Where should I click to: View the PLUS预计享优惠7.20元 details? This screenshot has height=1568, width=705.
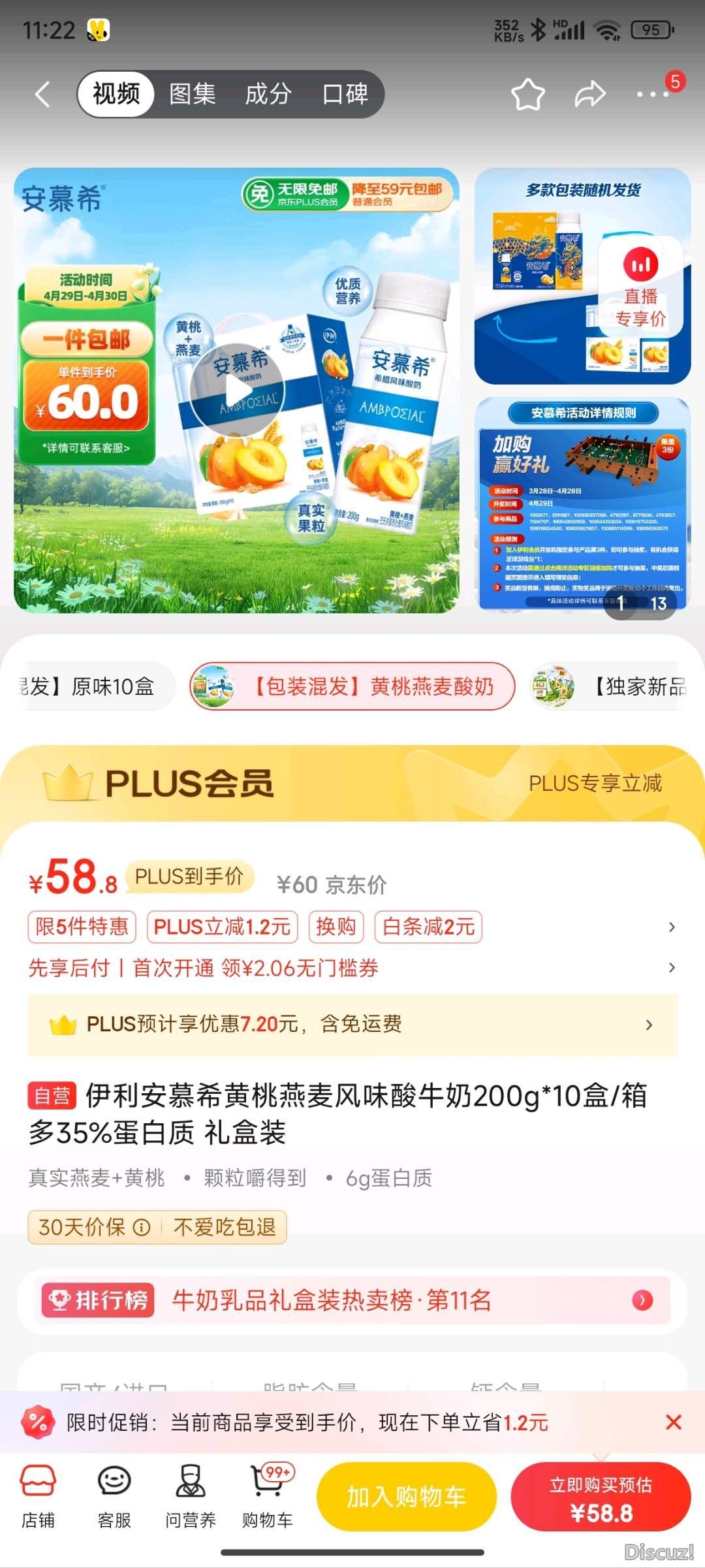[x=352, y=1025]
